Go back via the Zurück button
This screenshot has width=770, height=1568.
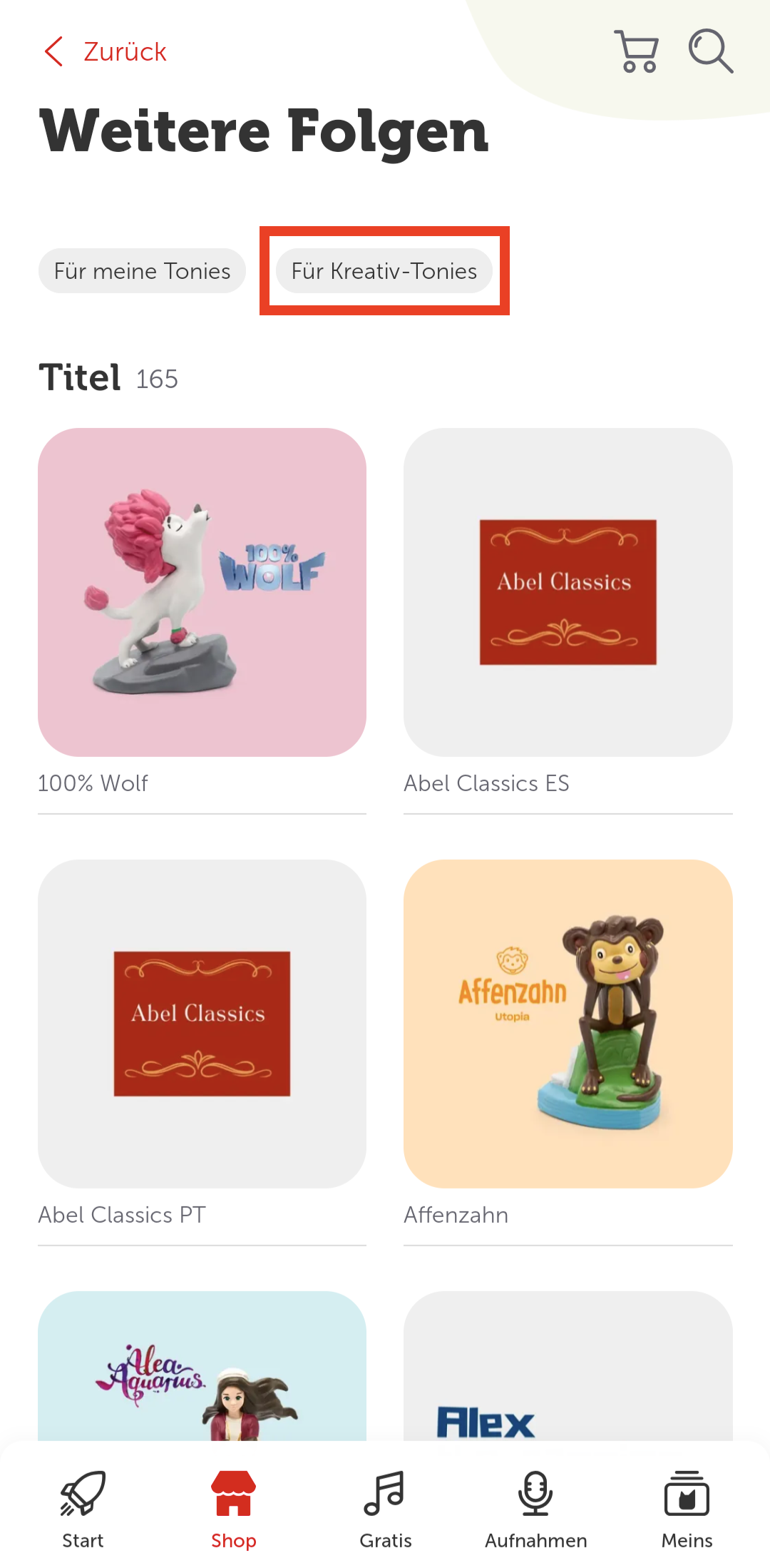106,52
